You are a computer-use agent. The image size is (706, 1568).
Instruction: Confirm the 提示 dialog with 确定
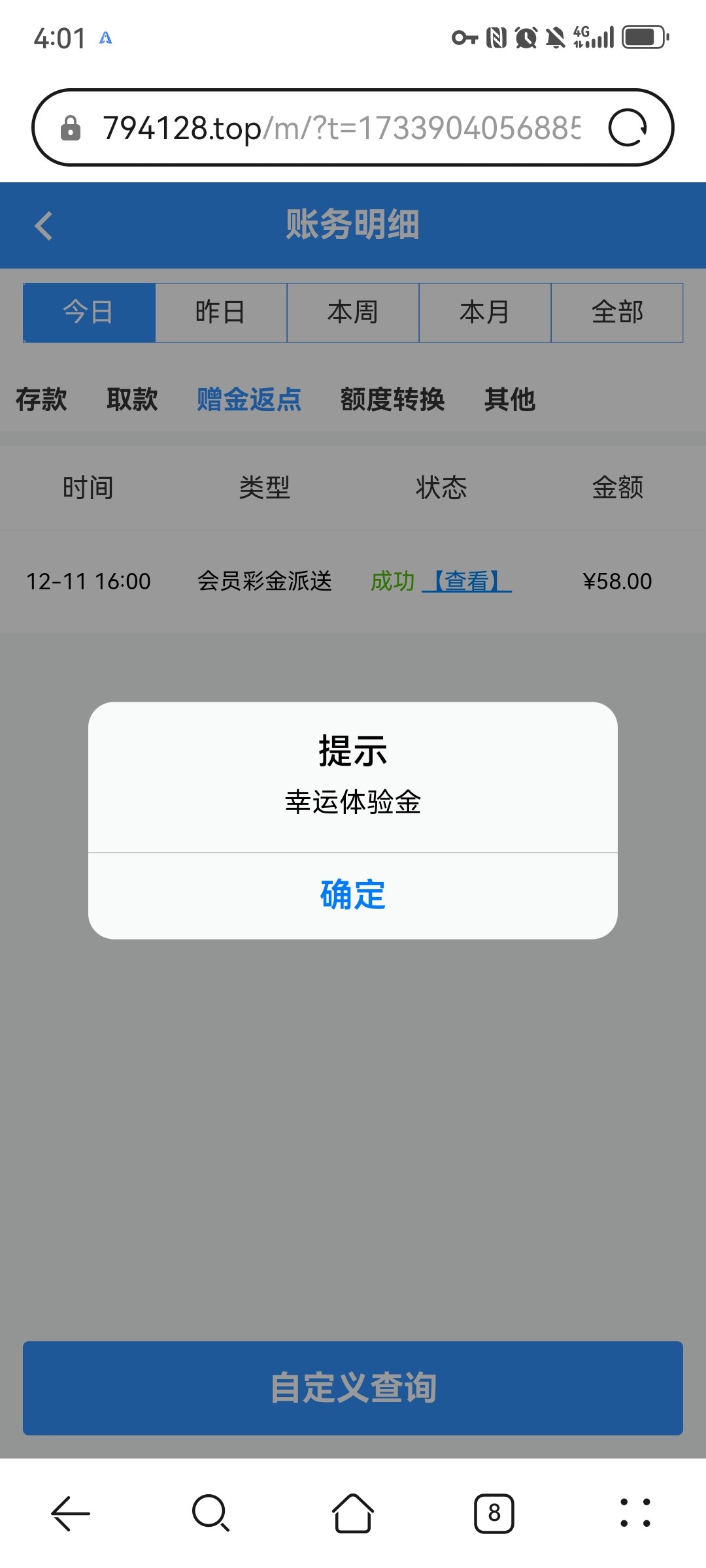(353, 895)
